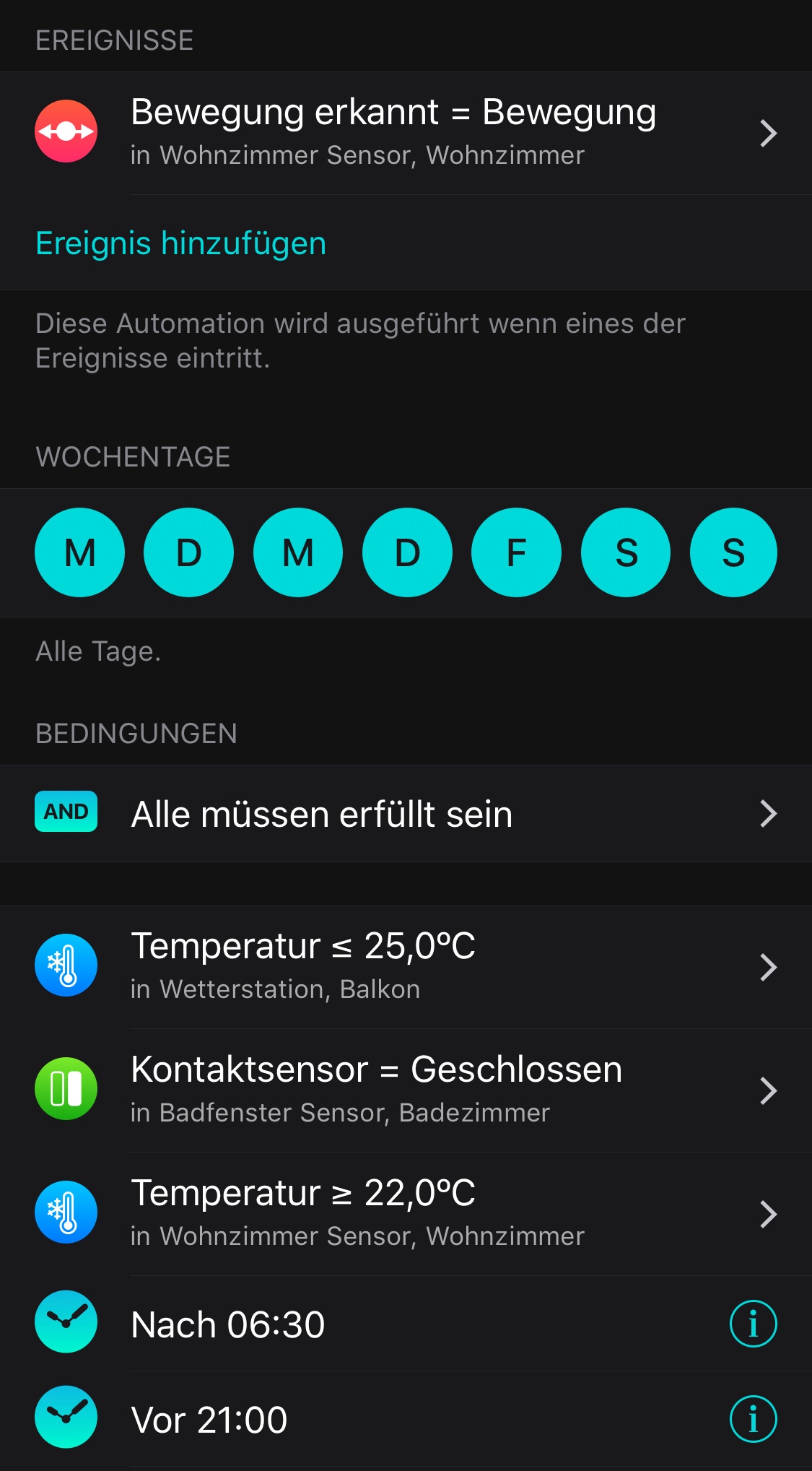Open the Alle müssen erfüllt sein setting
Viewport: 812px width, 1471px height.
(x=406, y=814)
